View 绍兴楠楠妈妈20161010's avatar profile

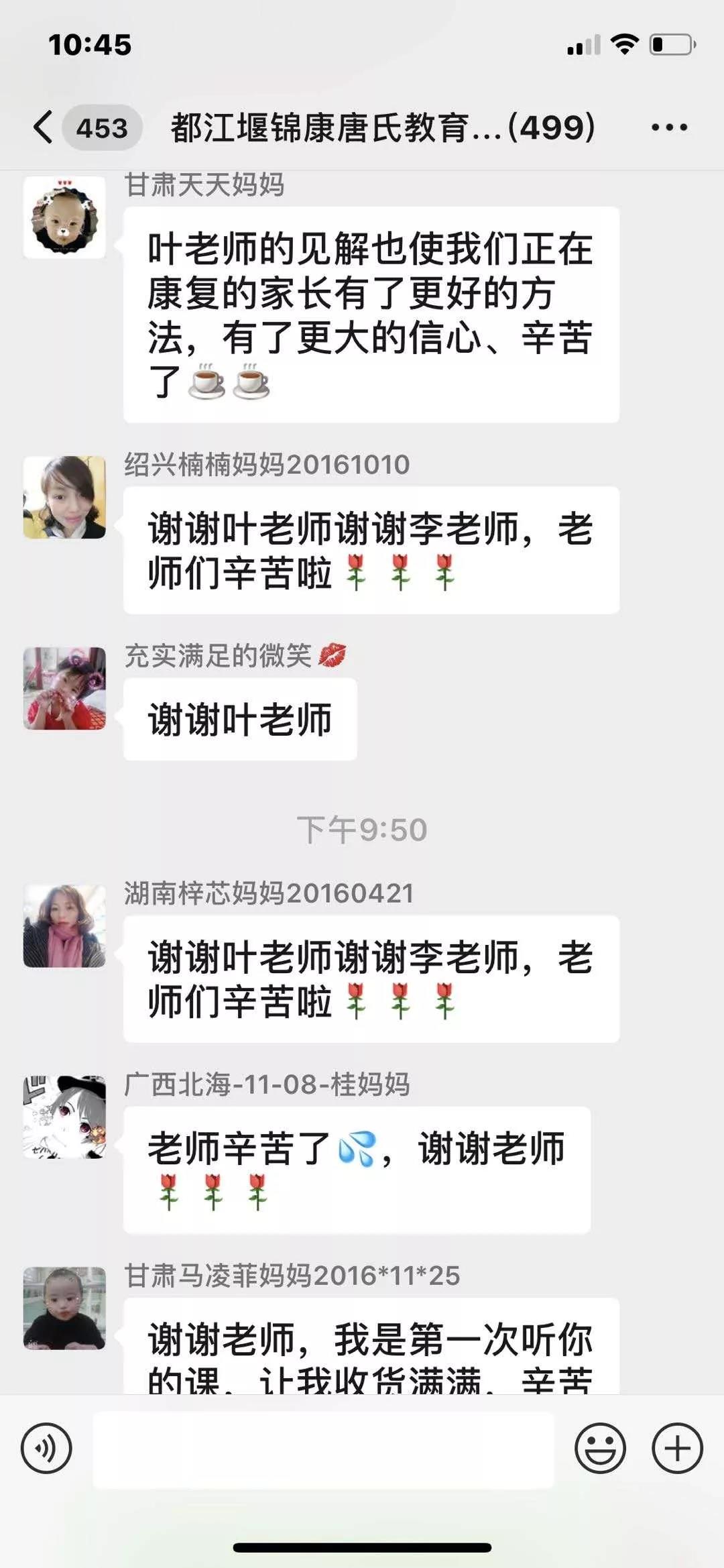pyautogui.click(x=64, y=497)
